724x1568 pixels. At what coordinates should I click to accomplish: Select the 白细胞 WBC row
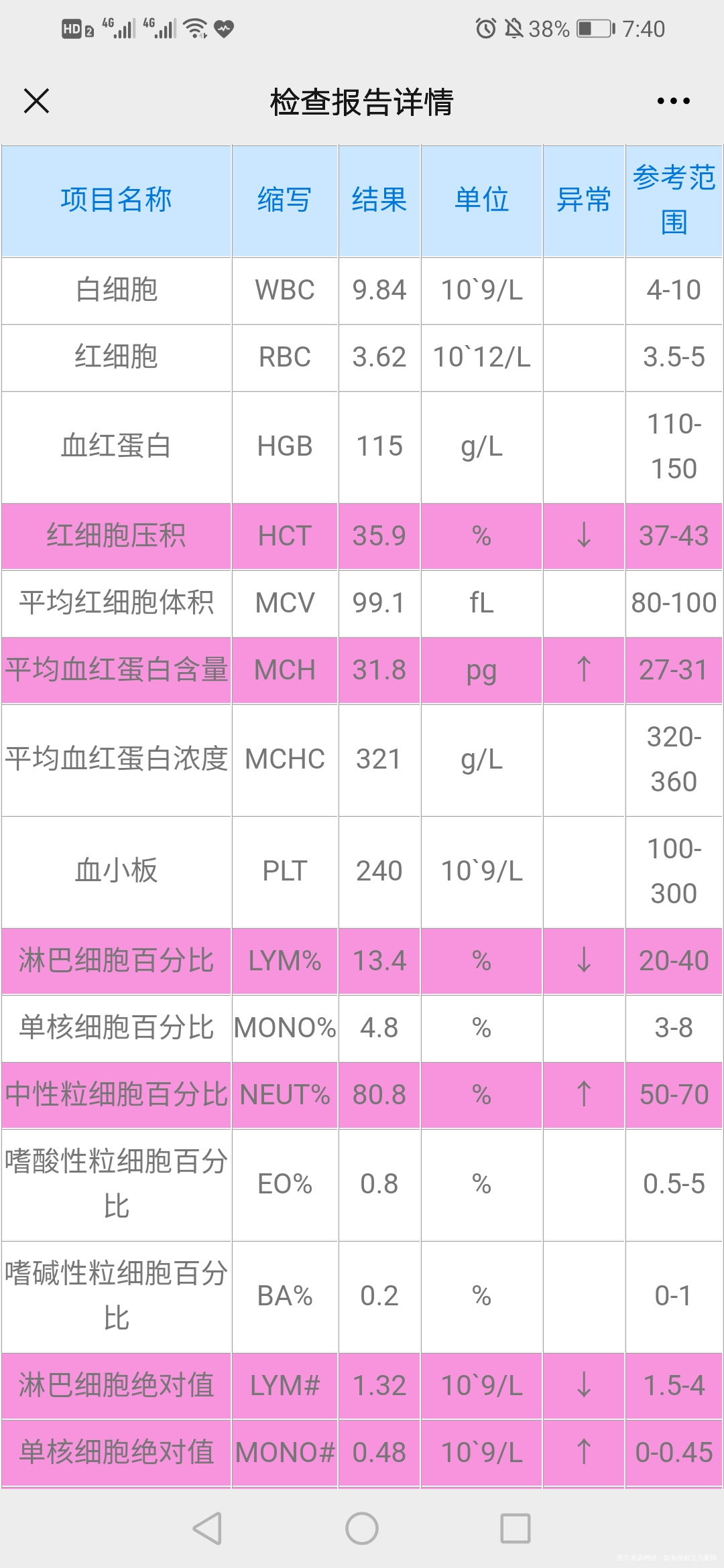tap(116, 290)
